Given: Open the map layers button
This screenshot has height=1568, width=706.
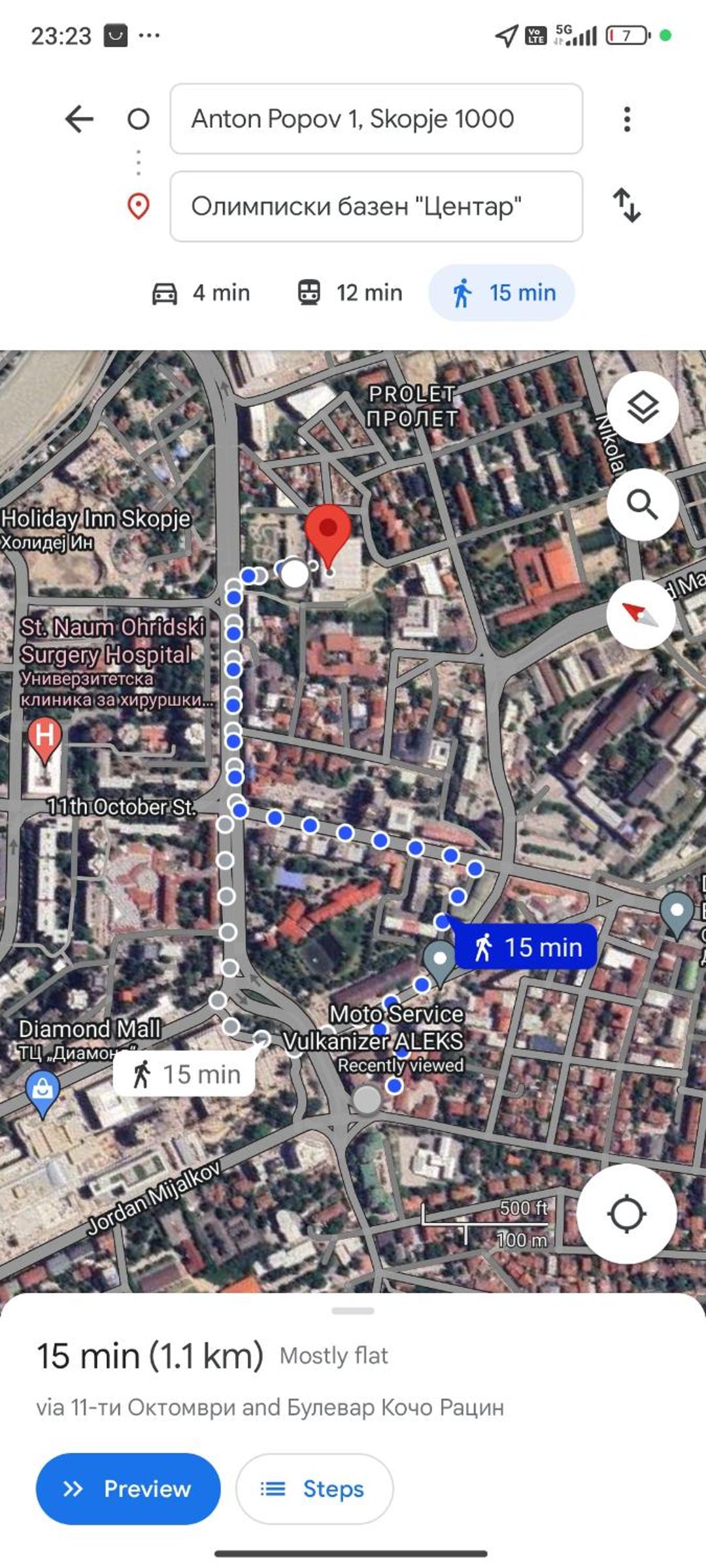Looking at the screenshot, I should (x=643, y=408).
